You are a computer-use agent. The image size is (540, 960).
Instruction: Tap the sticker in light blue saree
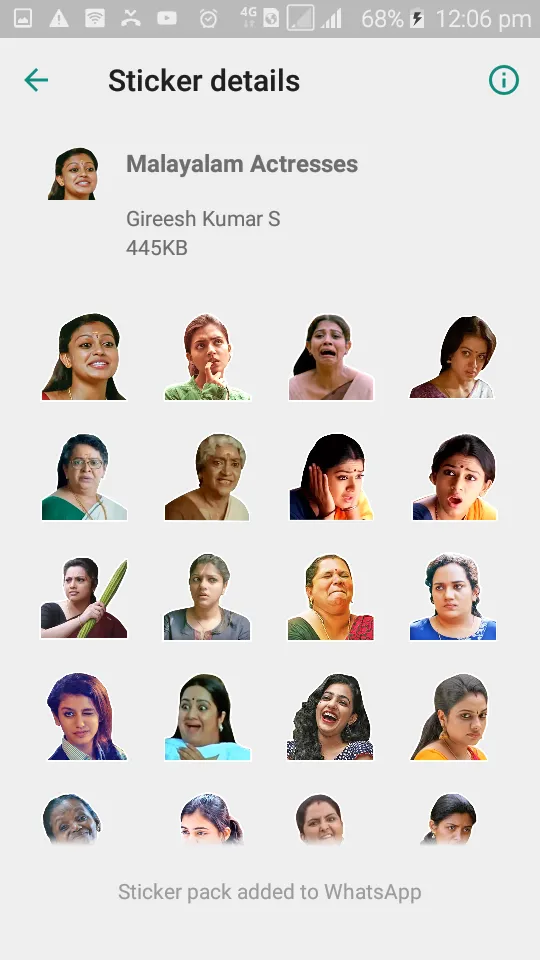pyautogui.click(x=207, y=717)
